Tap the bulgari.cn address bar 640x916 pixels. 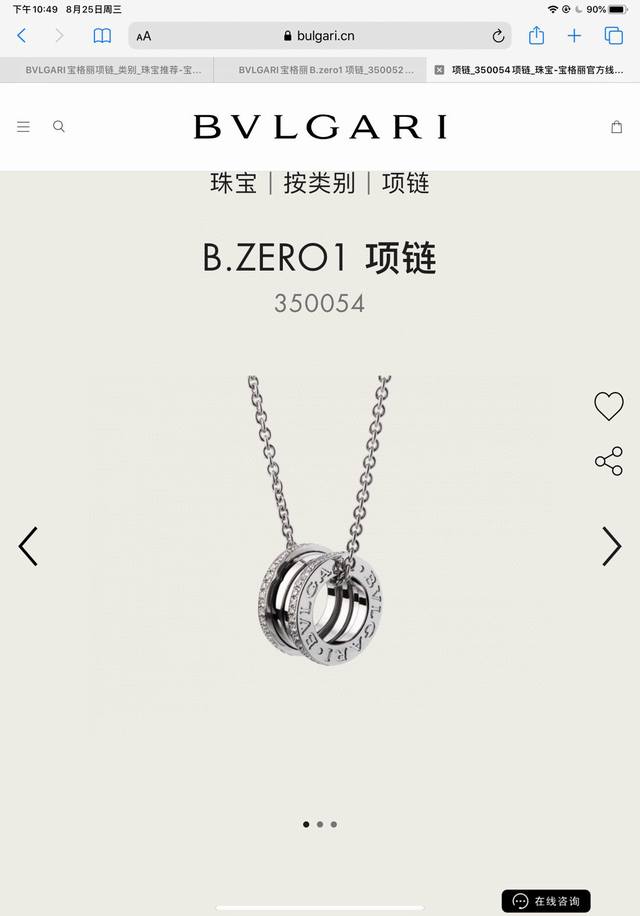(x=320, y=36)
